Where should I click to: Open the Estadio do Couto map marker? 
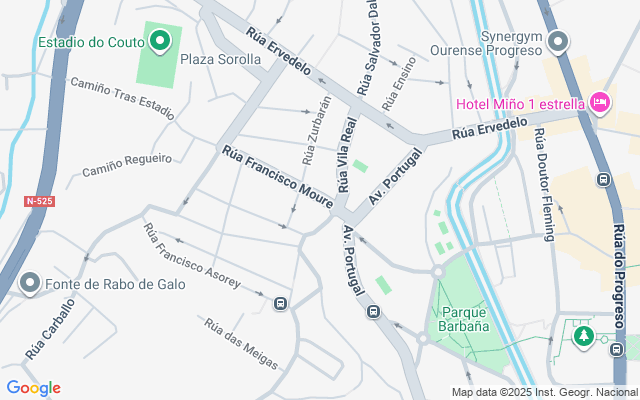tap(160, 41)
